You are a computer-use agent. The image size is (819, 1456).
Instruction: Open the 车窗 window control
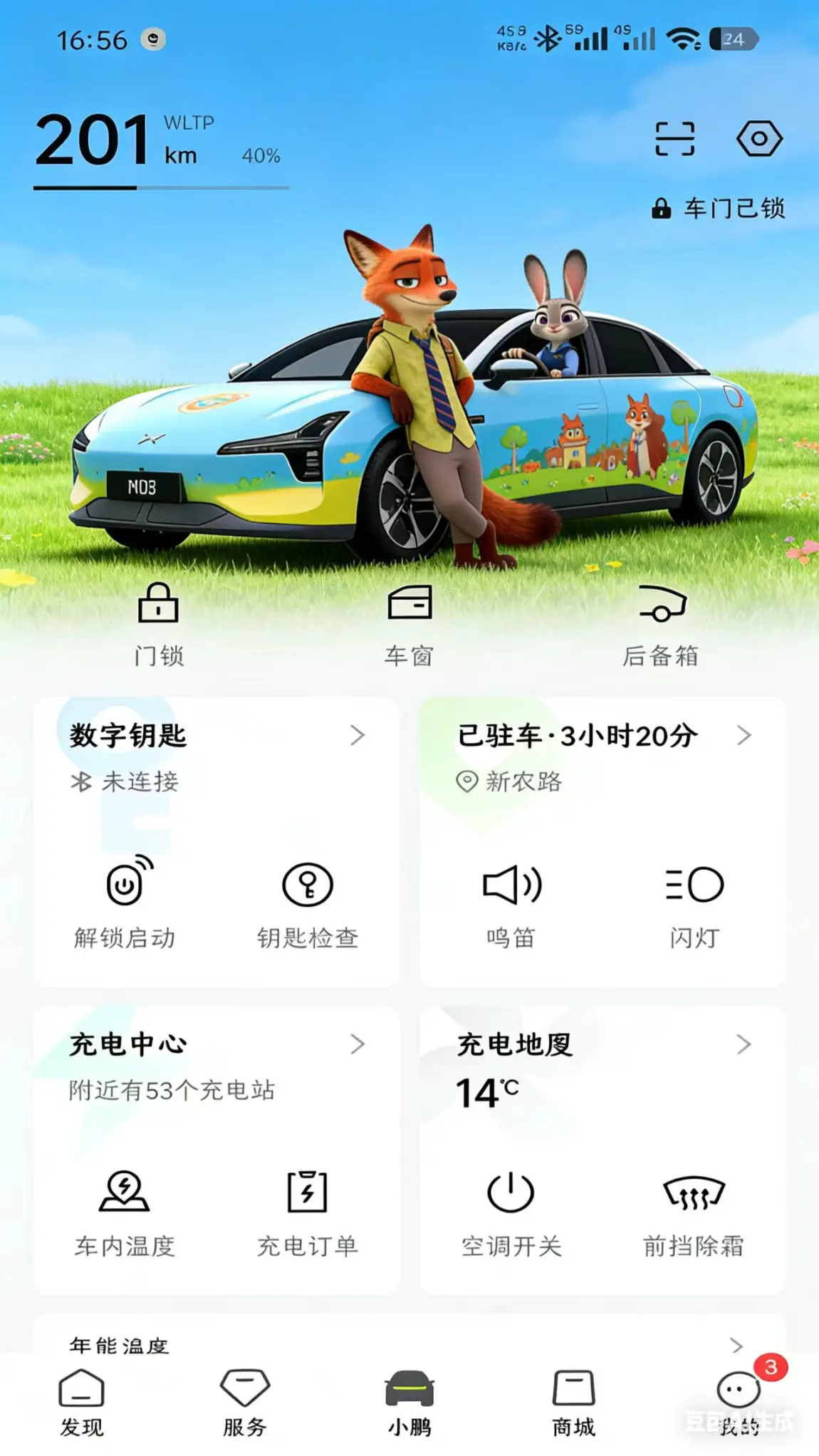click(x=409, y=625)
